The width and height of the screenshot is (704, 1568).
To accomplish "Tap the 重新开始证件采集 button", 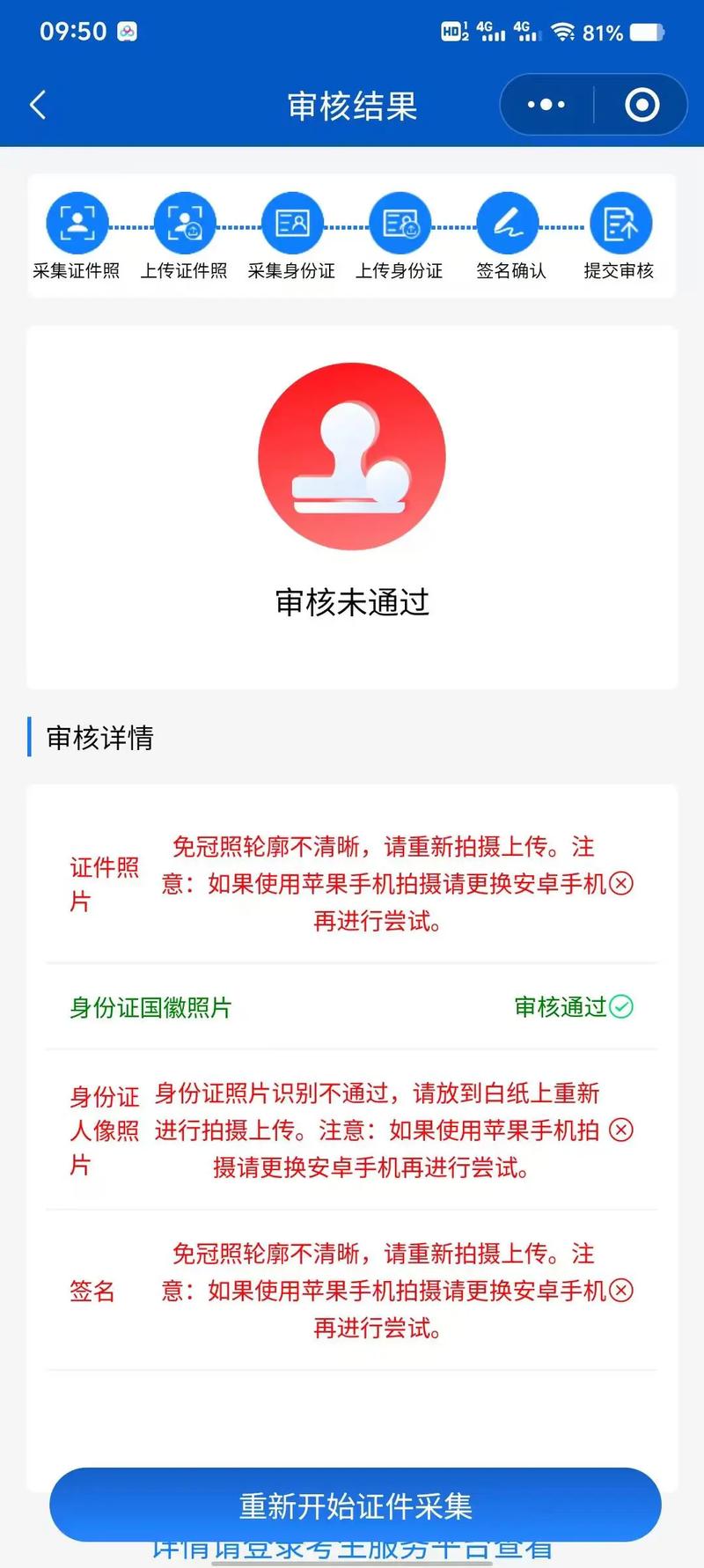I will click(x=355, y=1505).
